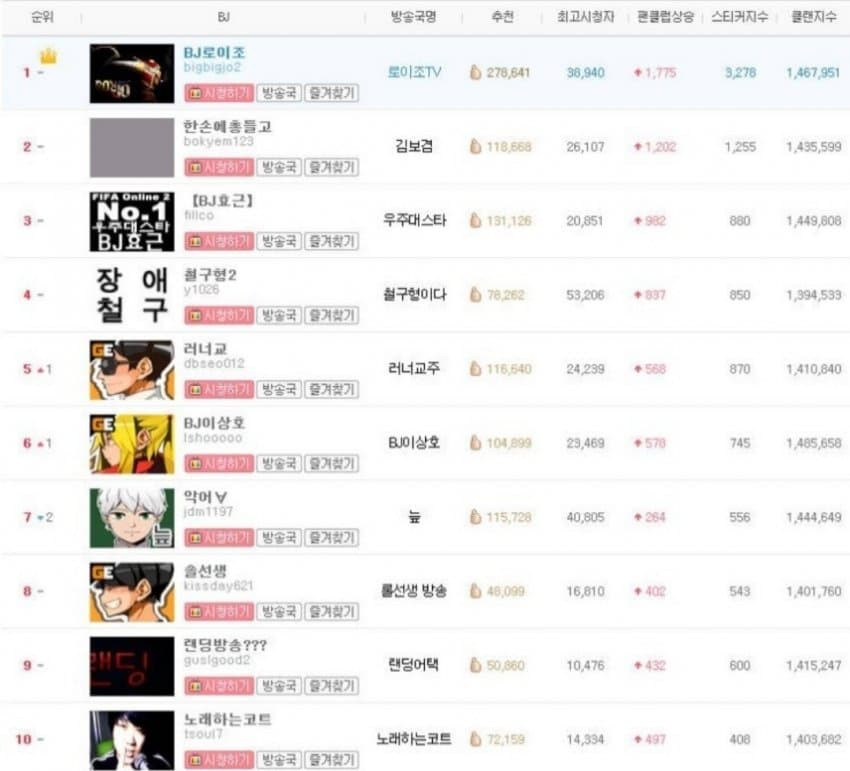Add 한손에총들고 to 즐겨찾기
This screenshot has height=771, width=850.
330,167
